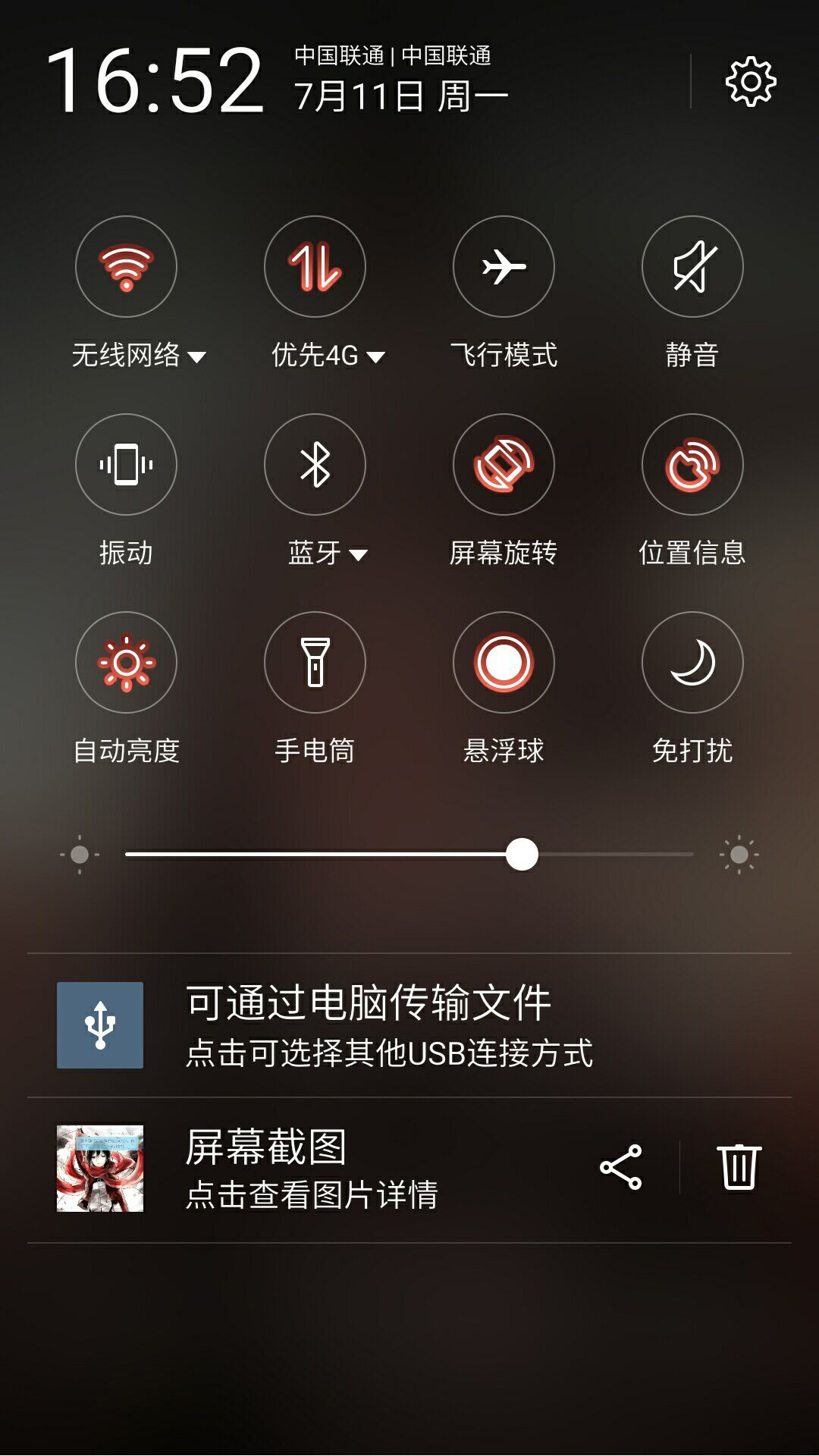819x1456 pixels.
Task: Share the captured screenshot
Action: click(x=620, y=1168)
